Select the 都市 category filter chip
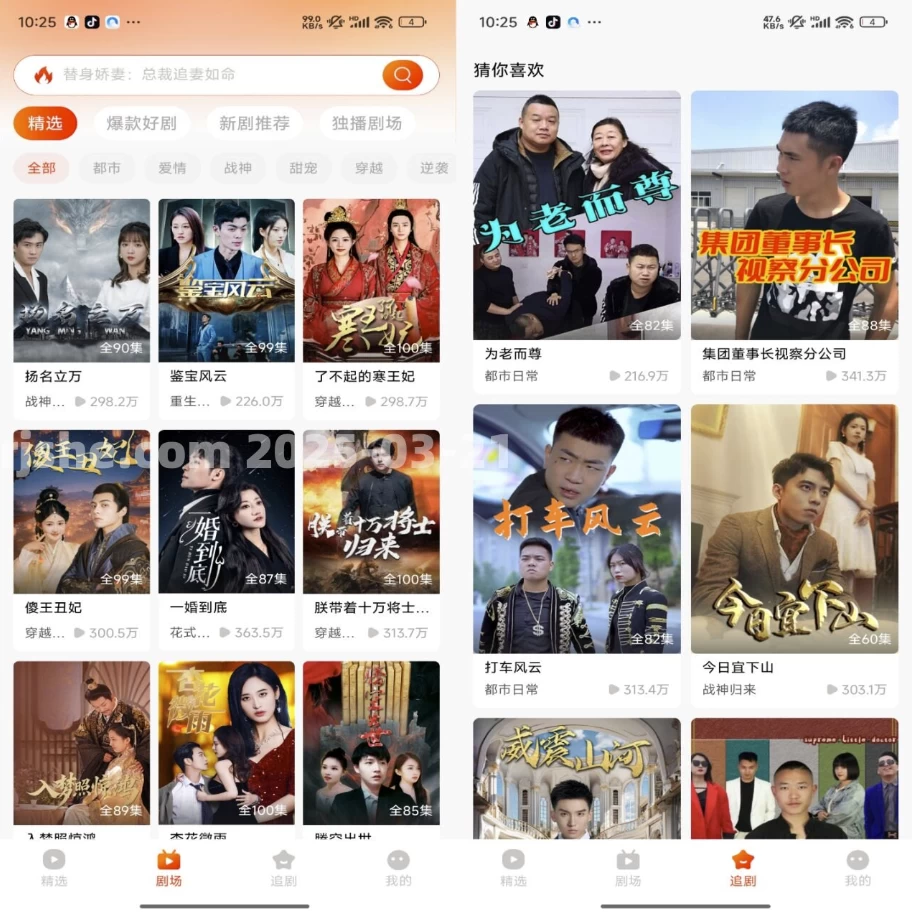Image resolution: width=912 pixels, height=913 pixels. tap(107, 168)
